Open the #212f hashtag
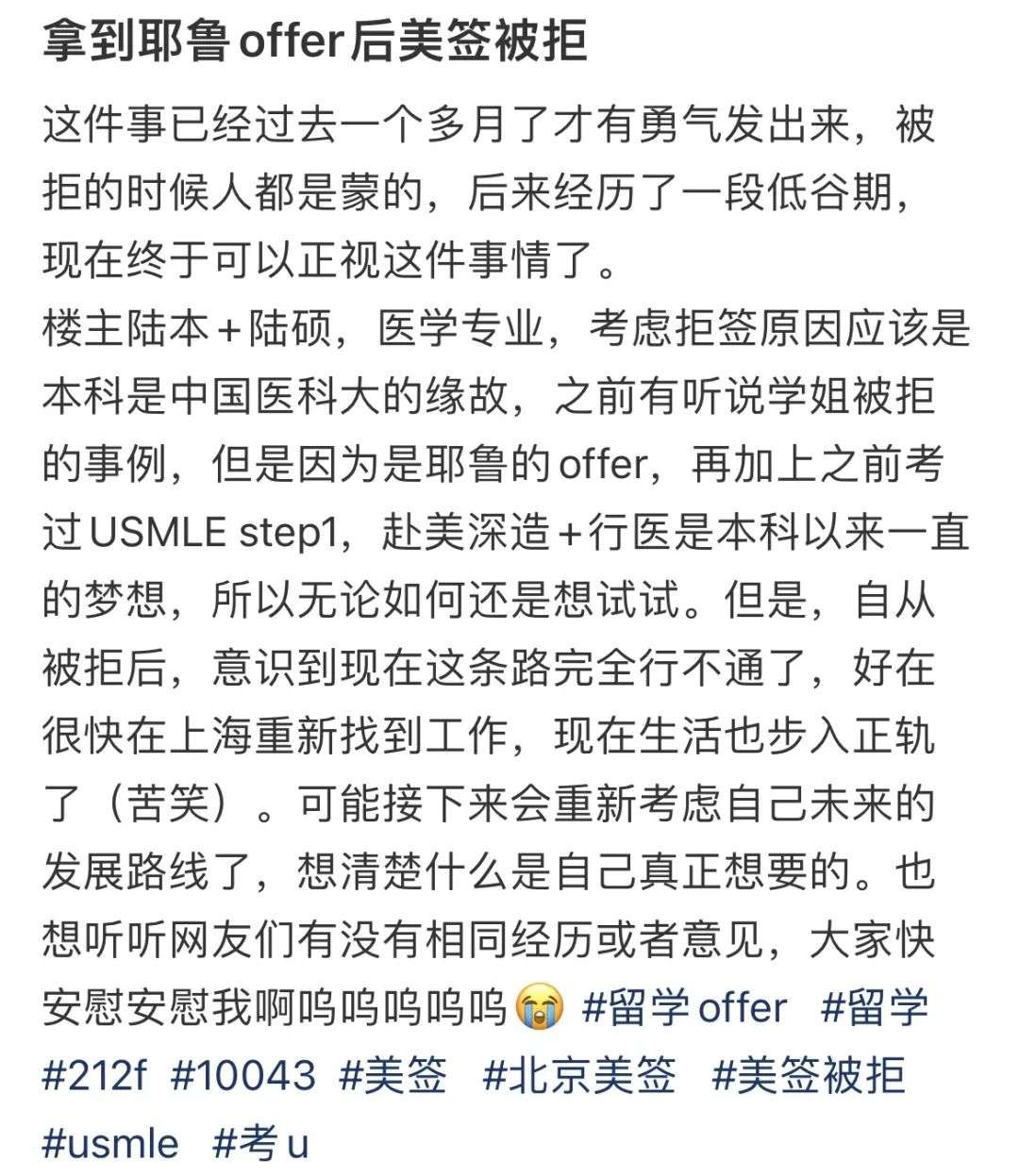The width and height of the screenshot is (1019, 1176). tap(94, 1074)
